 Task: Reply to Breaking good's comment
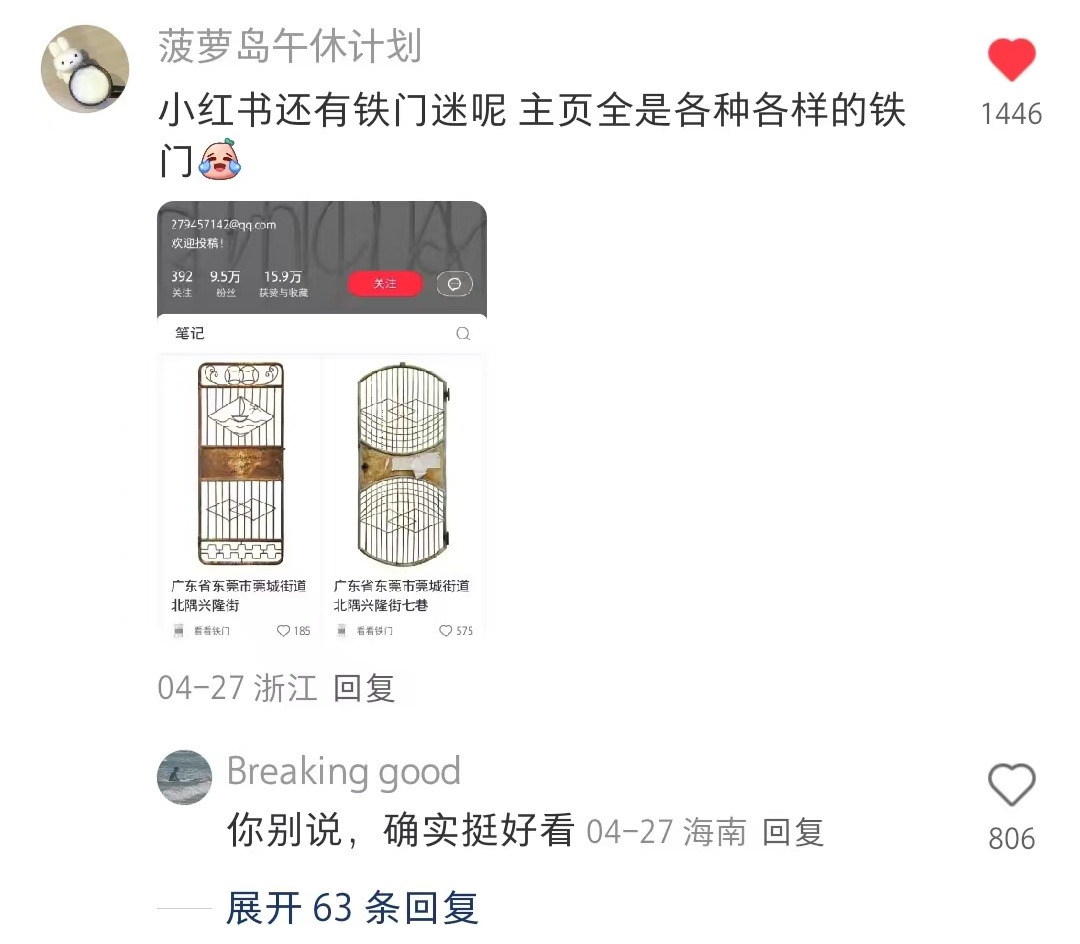pyautogui.click(x=792, y=832)
